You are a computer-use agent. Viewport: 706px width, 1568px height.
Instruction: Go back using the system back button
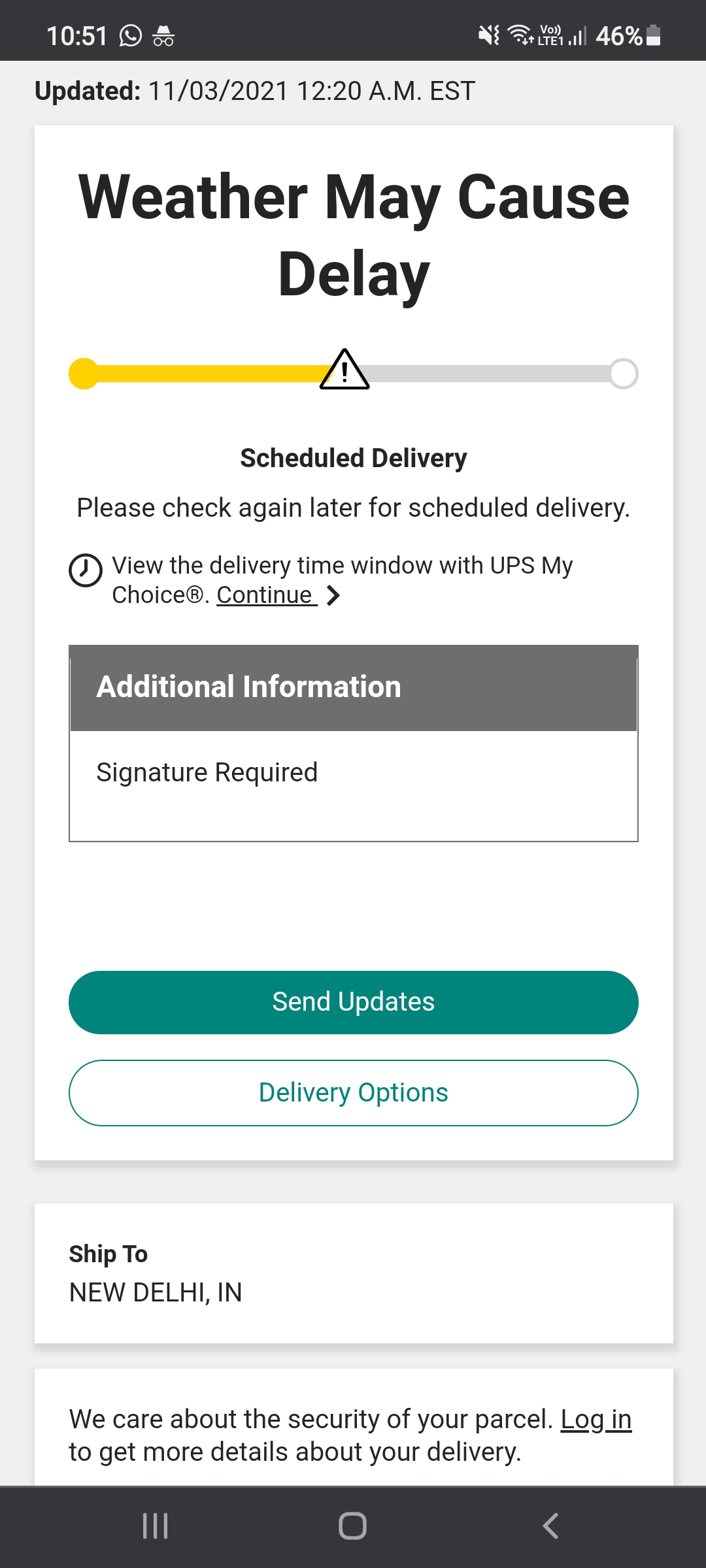click(550, 1526)
